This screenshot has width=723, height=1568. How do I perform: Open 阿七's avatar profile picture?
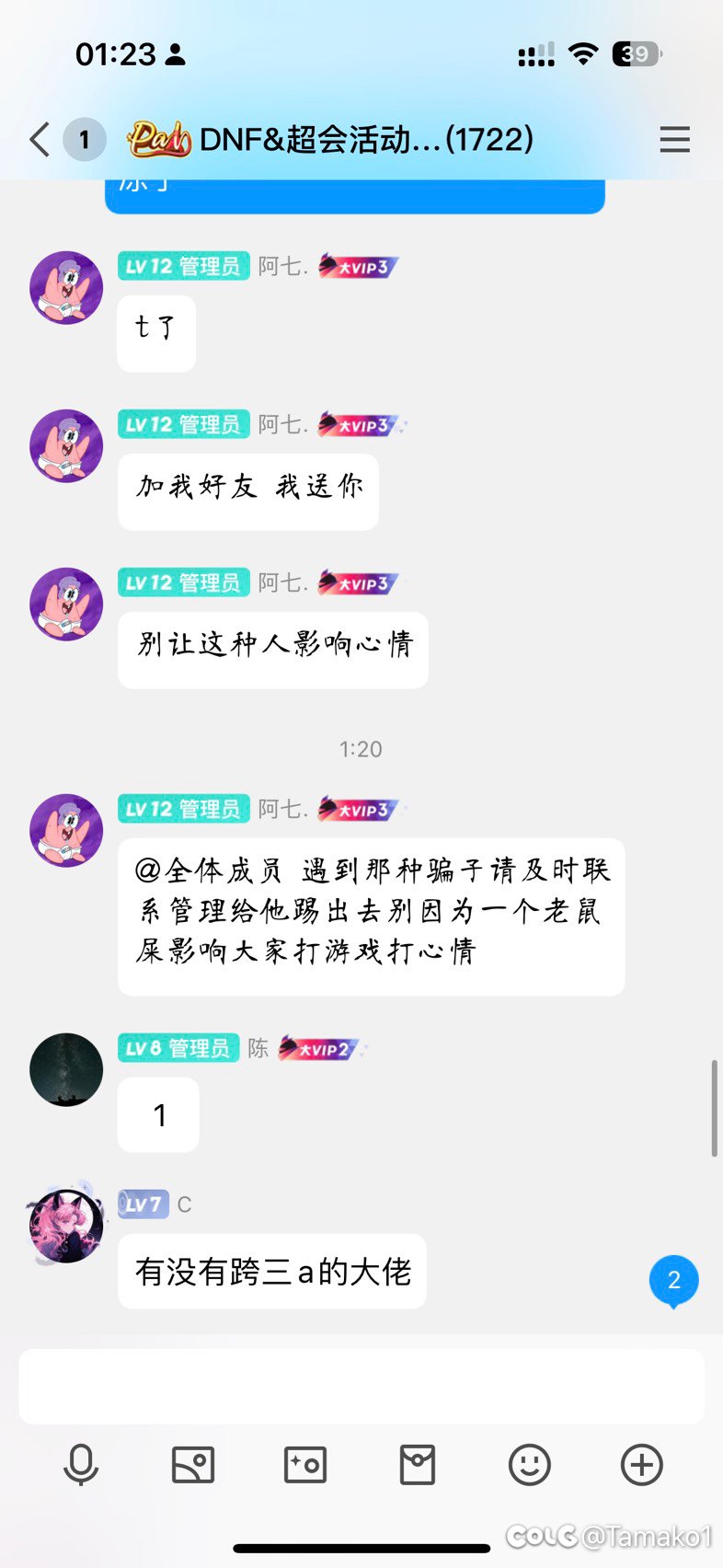65,286
